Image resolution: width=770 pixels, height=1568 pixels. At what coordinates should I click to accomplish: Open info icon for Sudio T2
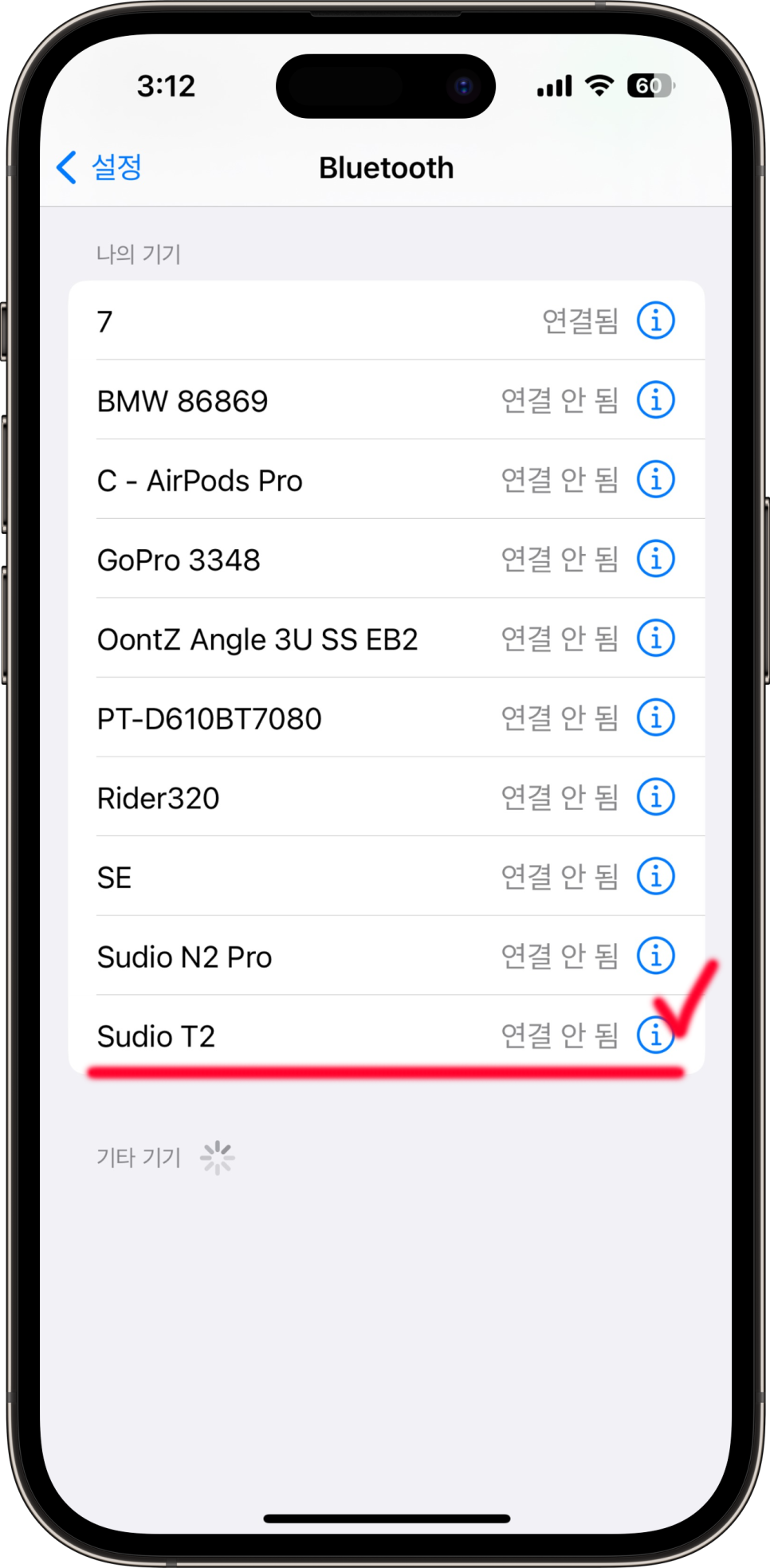coord(655,1034)
